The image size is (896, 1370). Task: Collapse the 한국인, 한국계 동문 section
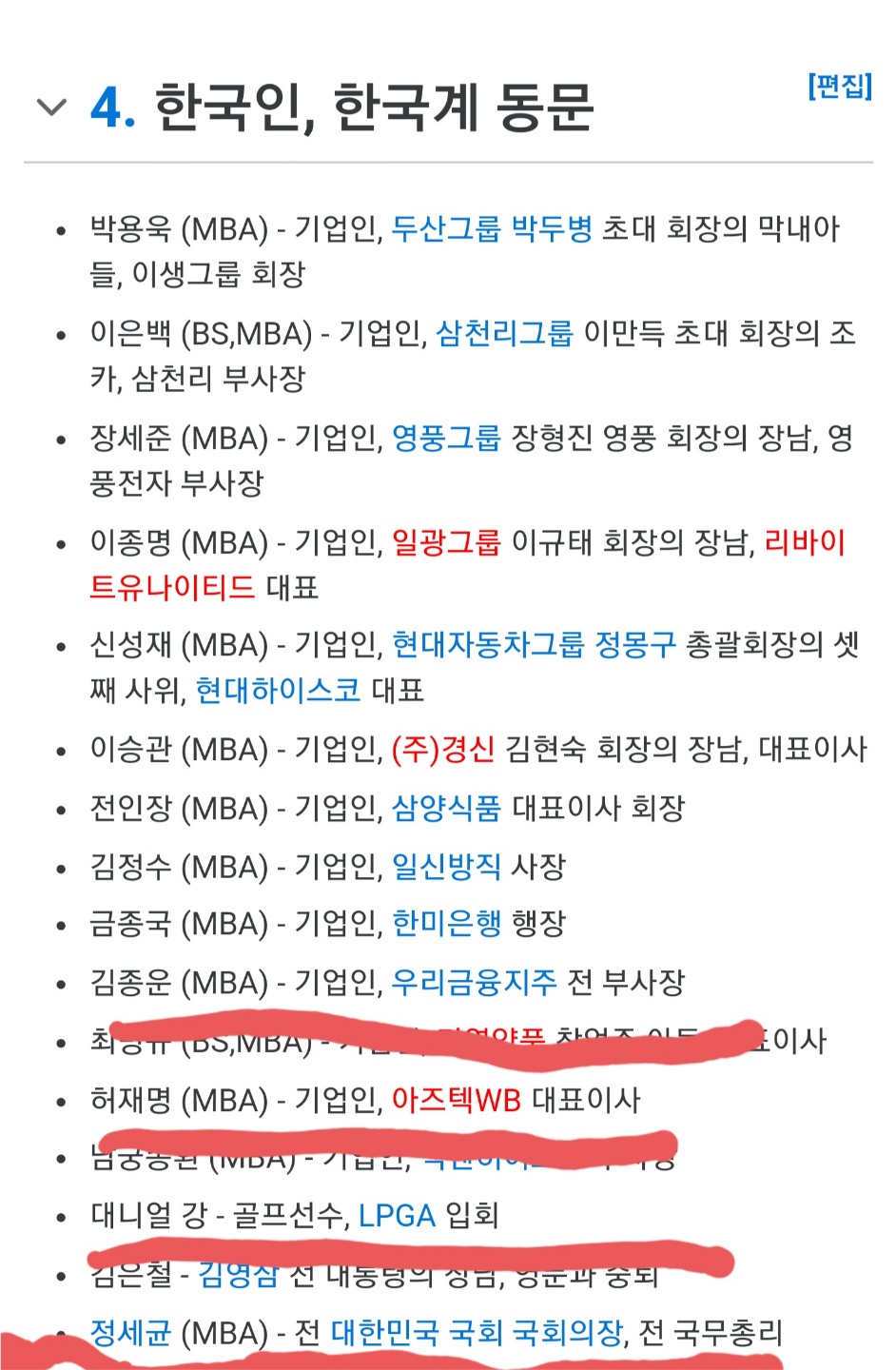tap(50, 107)
